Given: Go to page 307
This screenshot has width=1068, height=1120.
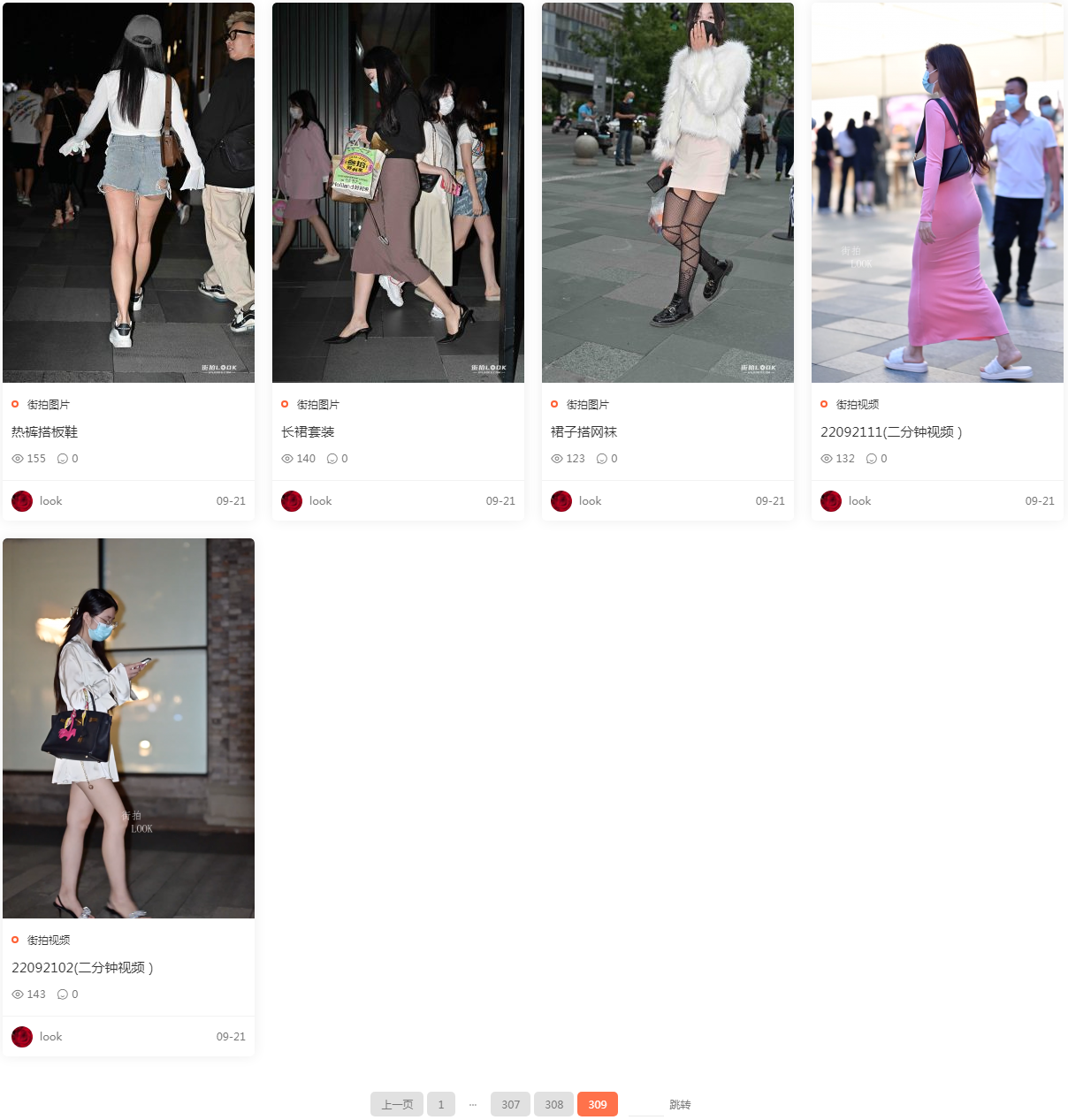Looking at the screenshot, I should tap(510, 1104).
